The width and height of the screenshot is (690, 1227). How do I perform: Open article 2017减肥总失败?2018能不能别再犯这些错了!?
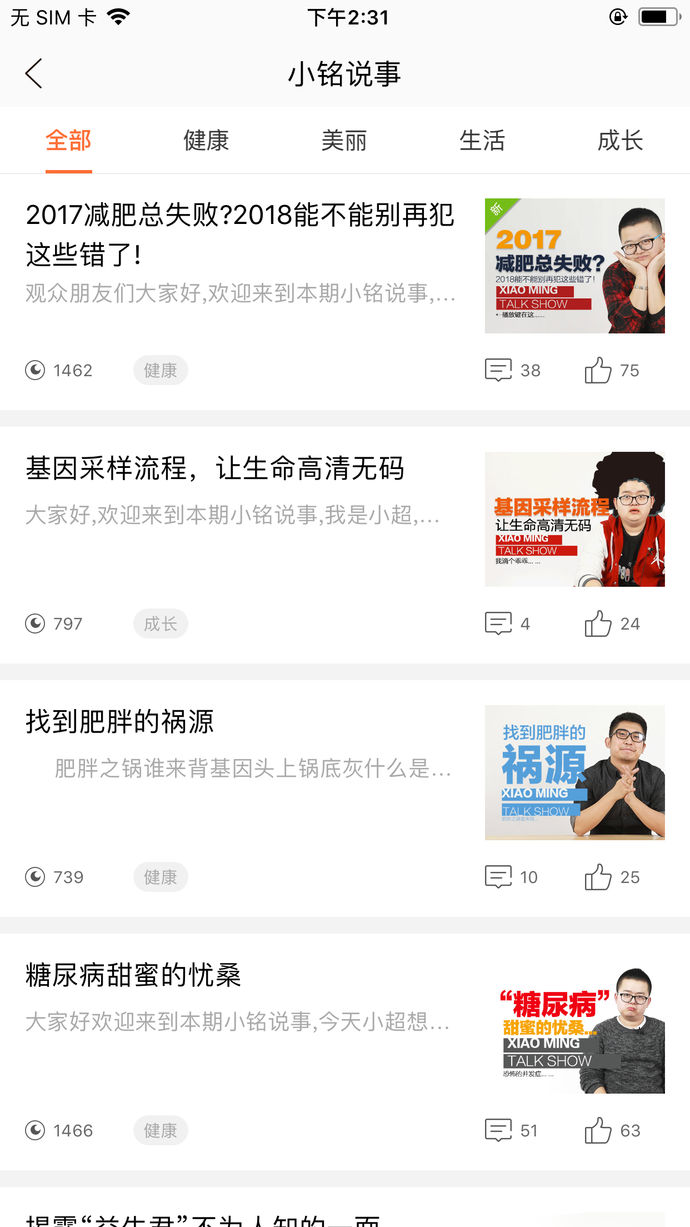coord(240,233)
